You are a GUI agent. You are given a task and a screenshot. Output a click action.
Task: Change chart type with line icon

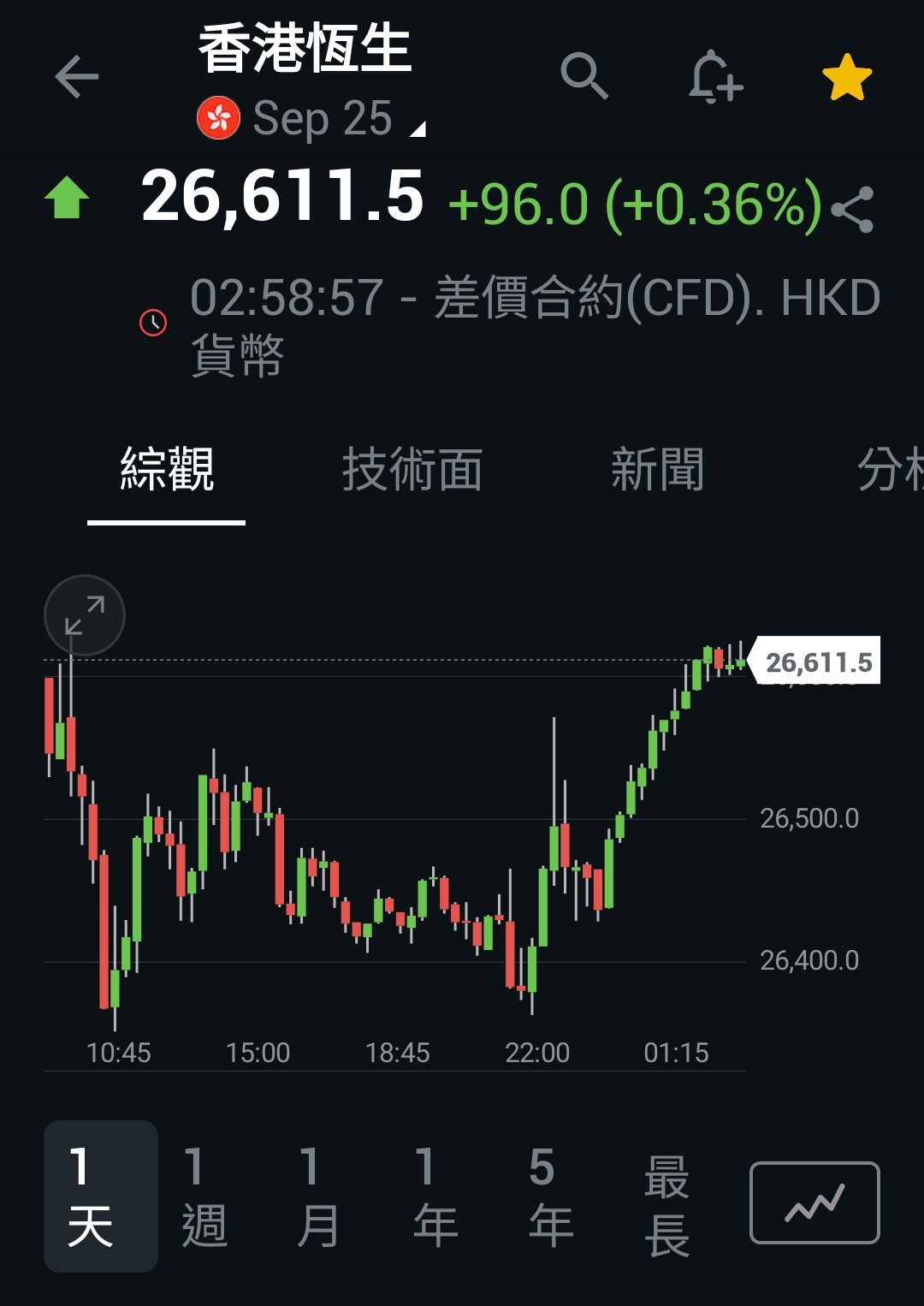[814, 1202]
